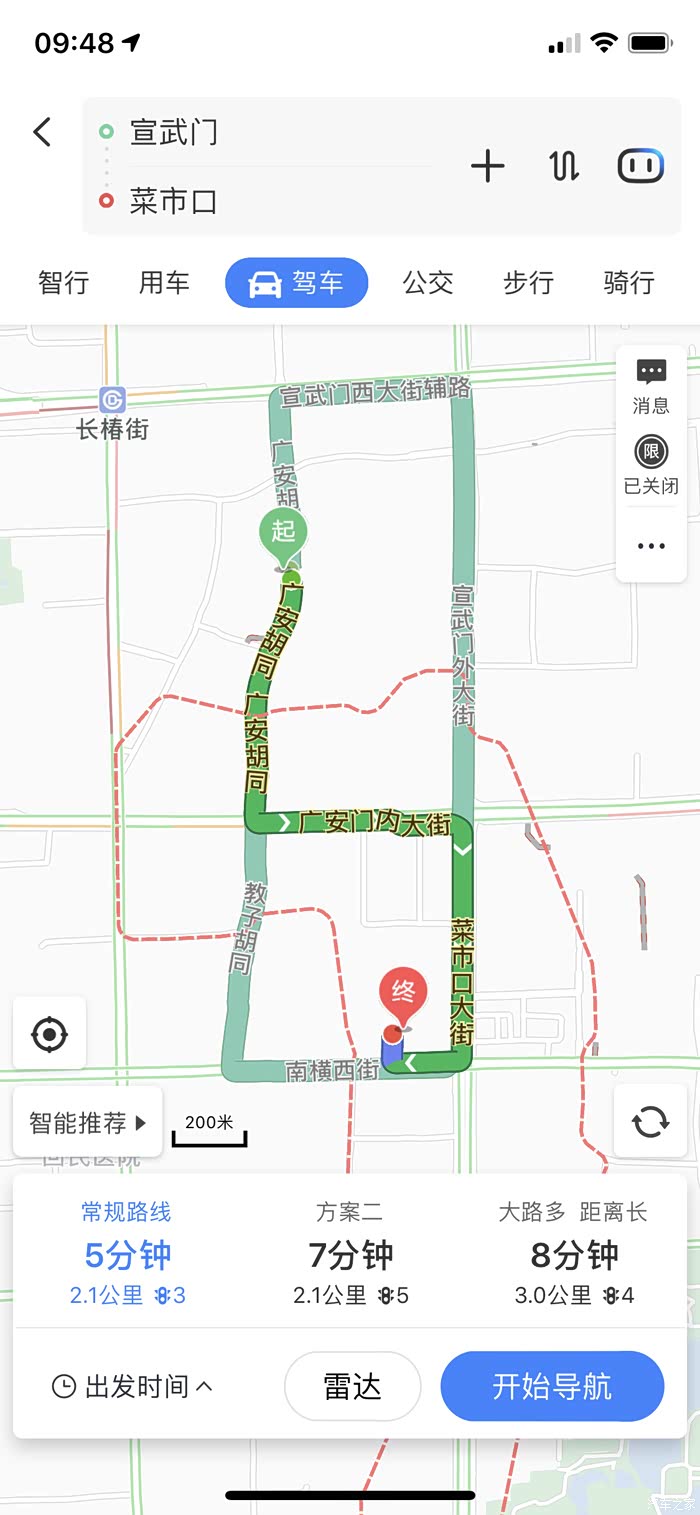Viewport: 700px width, 1515px height.
Task: Start navigation with 开始导航
Action: pos(552,1387)
